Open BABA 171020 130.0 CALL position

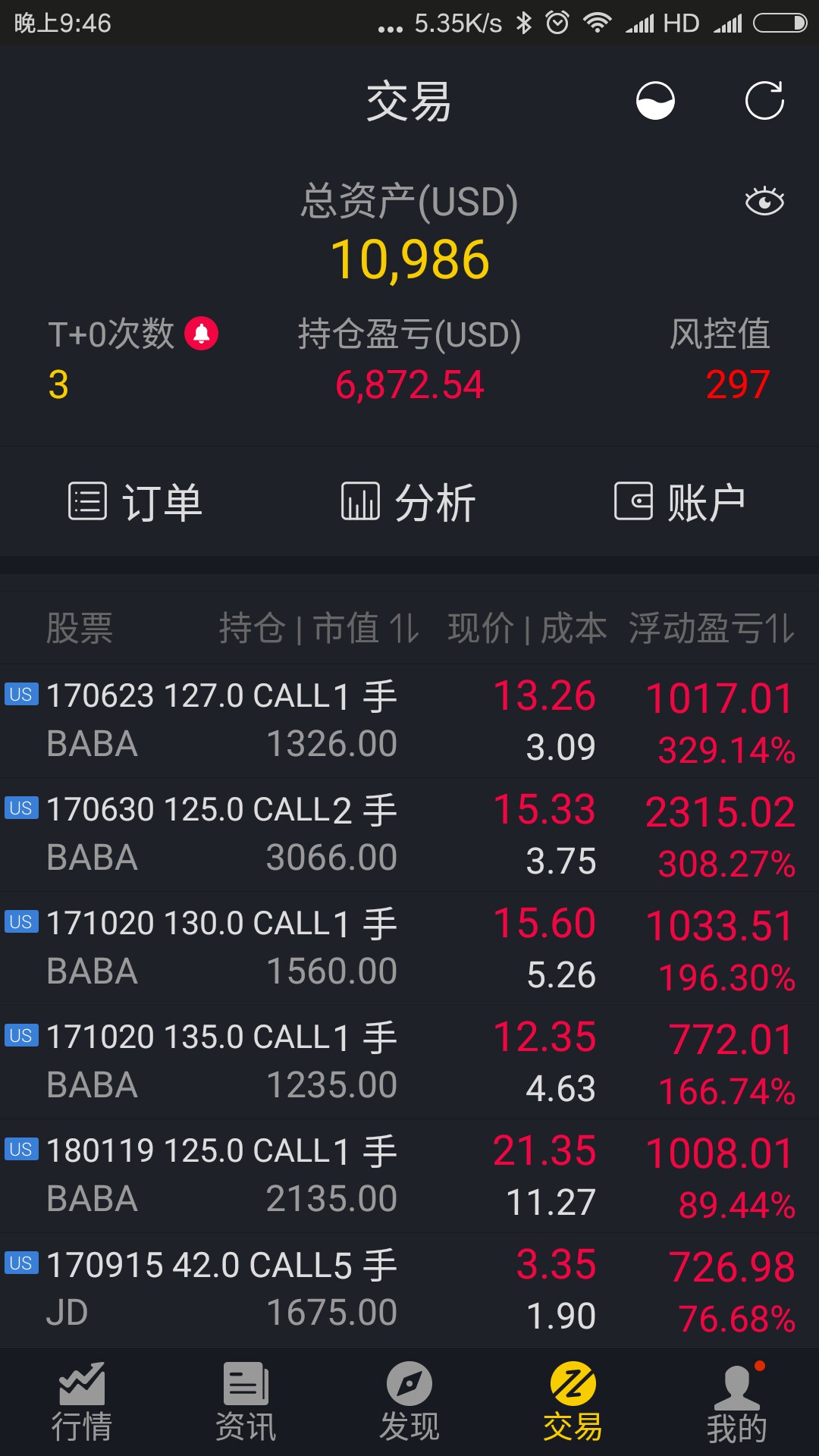tap(409, 949)
